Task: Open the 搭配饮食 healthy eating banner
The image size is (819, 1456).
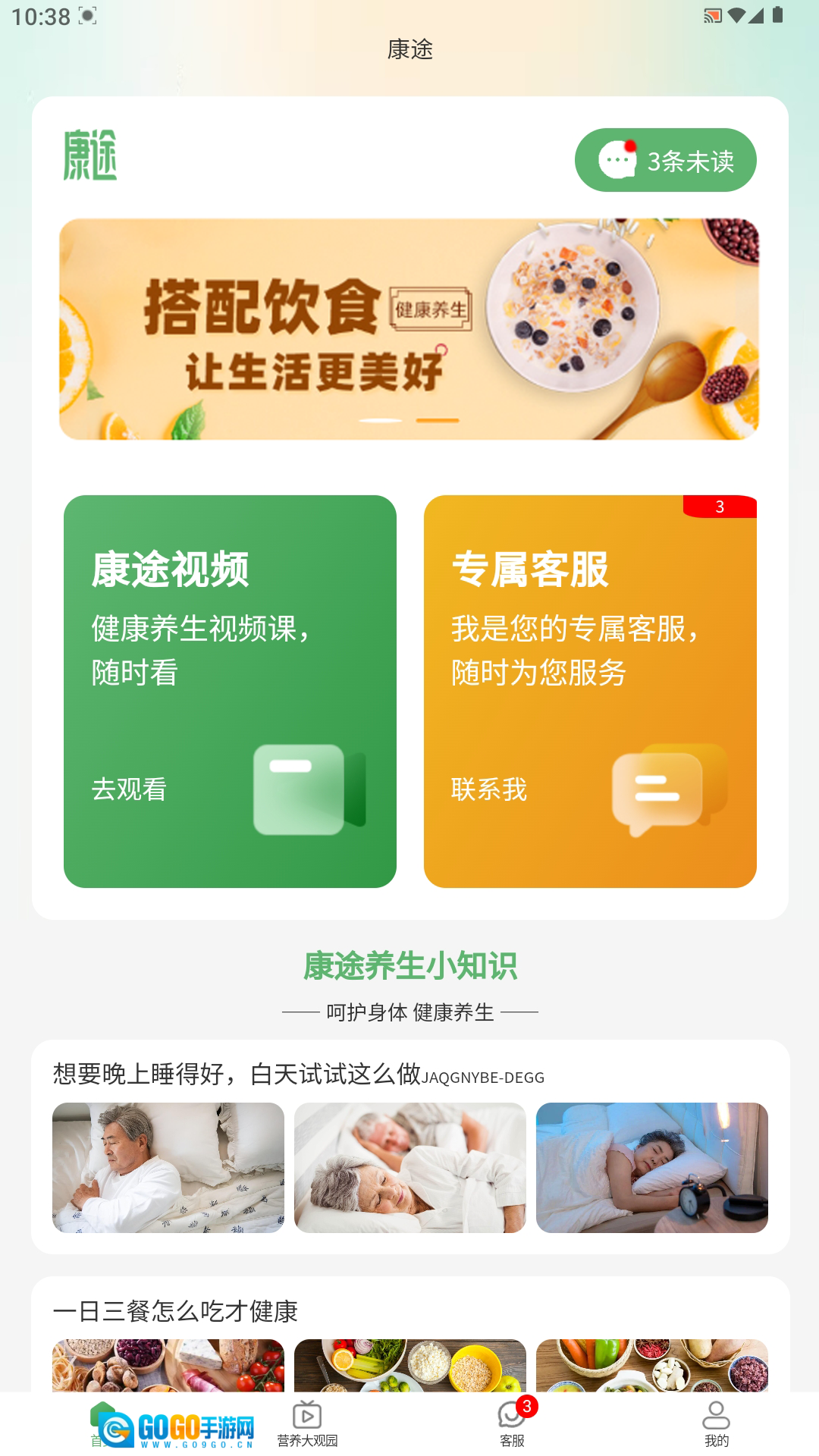Action: [x=409, y=329]
